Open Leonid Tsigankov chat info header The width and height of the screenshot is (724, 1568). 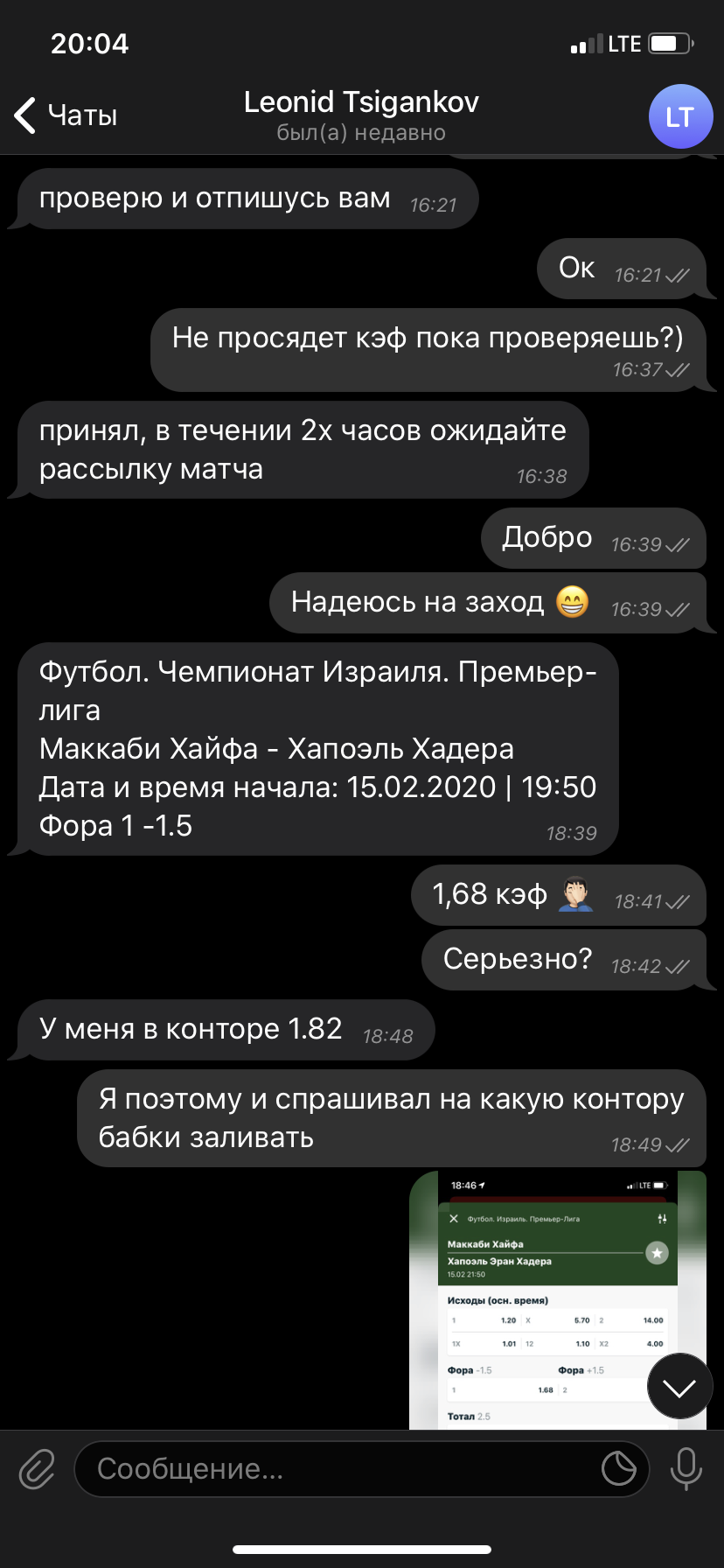point(361,115)
